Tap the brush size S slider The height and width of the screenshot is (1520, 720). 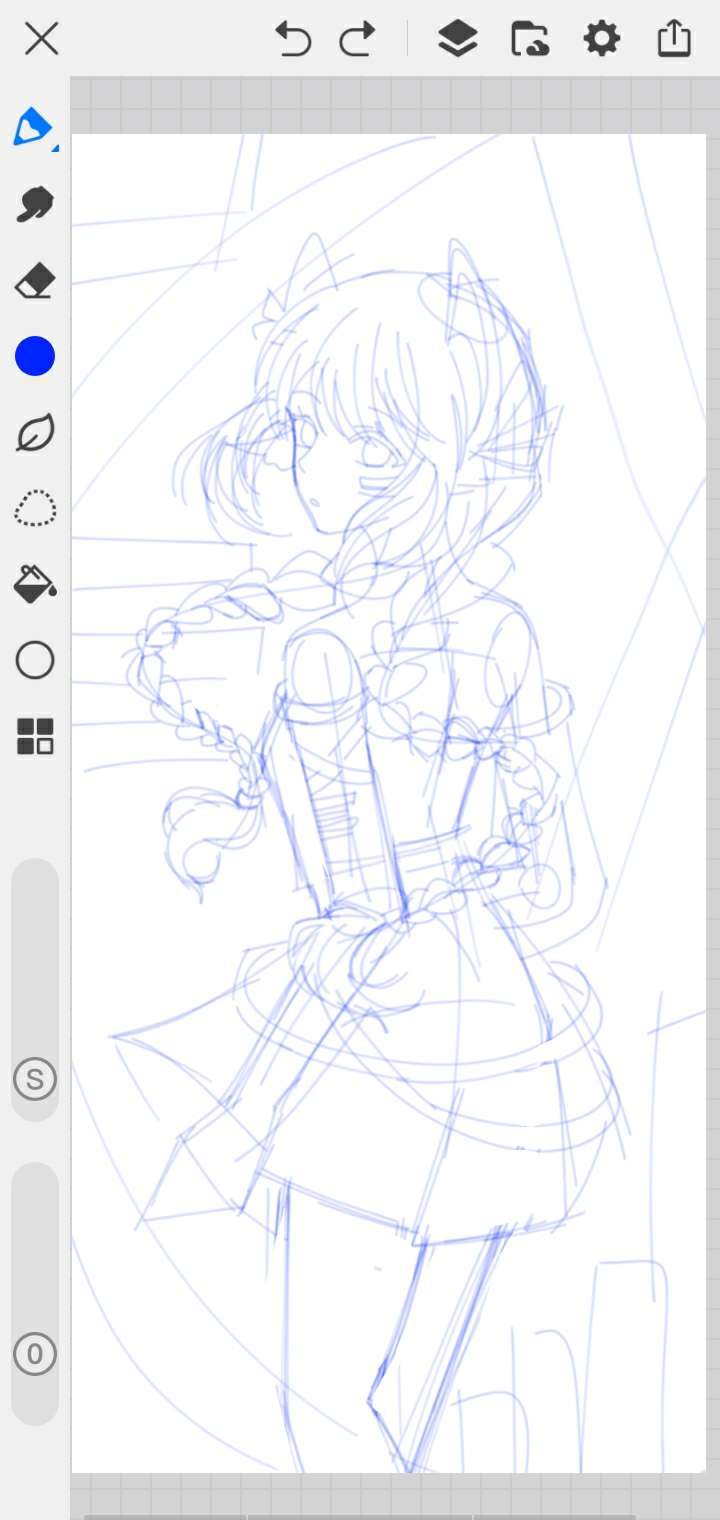pyautogui.click(x=34, y=1079)
